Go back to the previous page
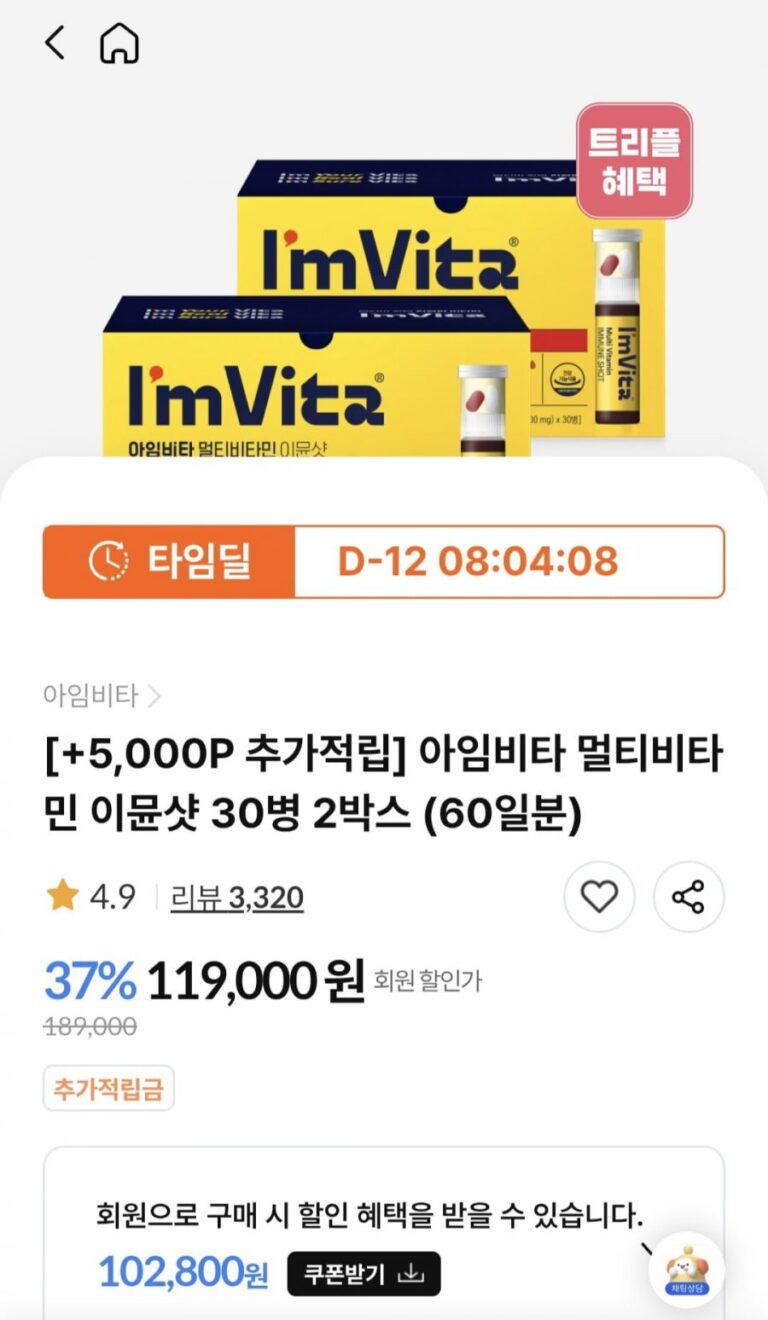 pyautogui.click(x=55, y=43)
